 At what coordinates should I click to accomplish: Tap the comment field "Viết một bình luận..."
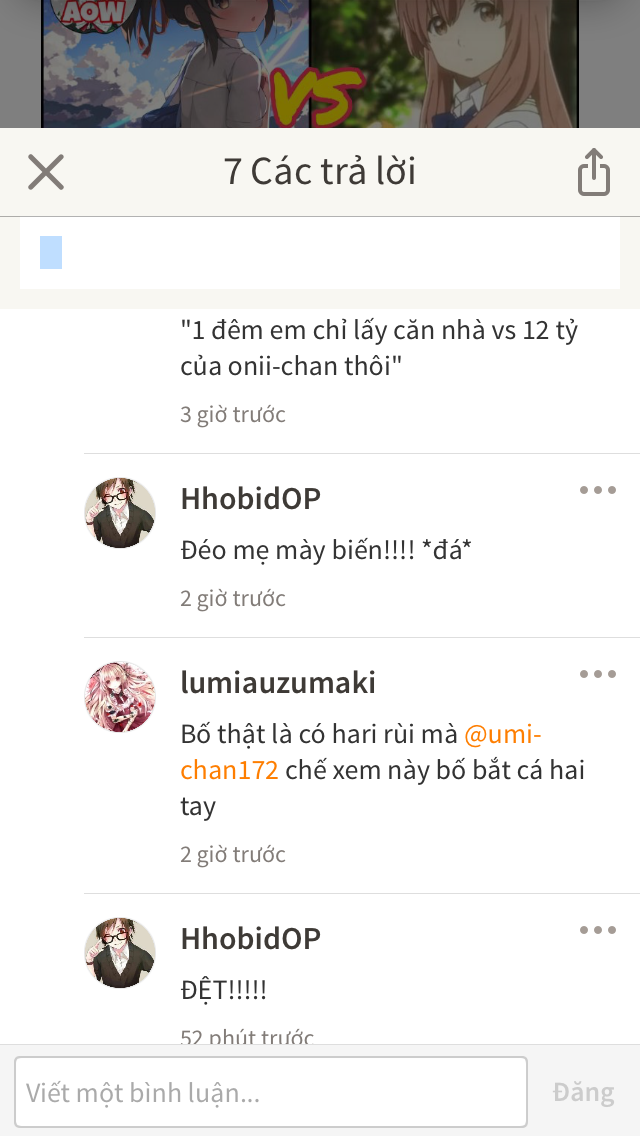point(270,1092)
